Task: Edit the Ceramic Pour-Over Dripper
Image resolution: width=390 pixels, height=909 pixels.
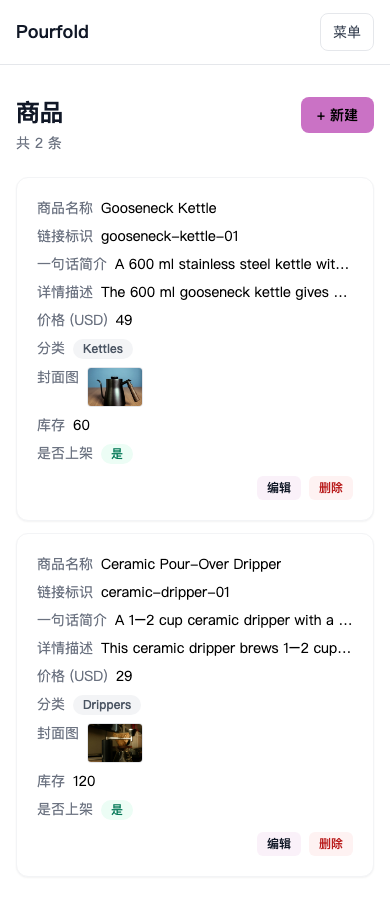Action: click(279, 843)
